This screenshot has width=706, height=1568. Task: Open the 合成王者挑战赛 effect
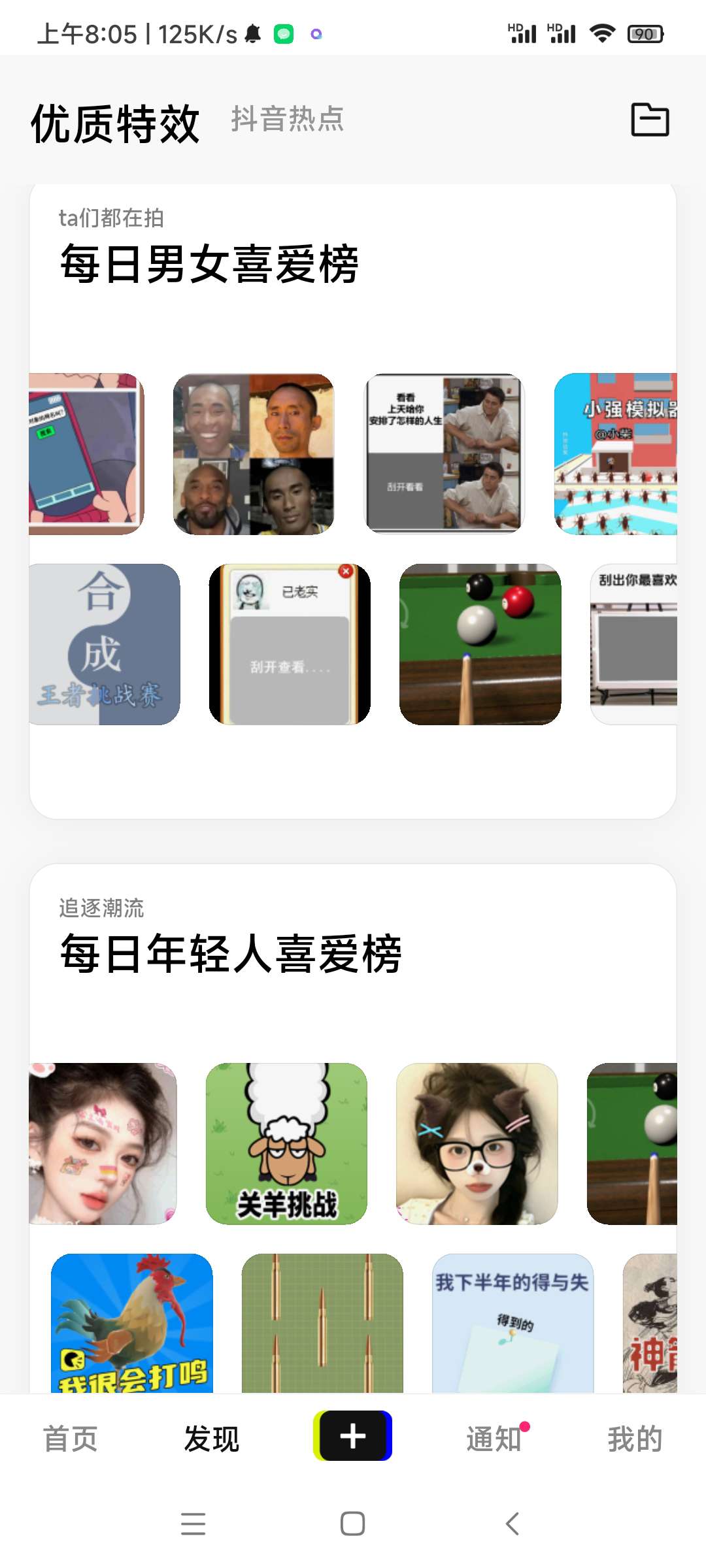coord(105,644)
